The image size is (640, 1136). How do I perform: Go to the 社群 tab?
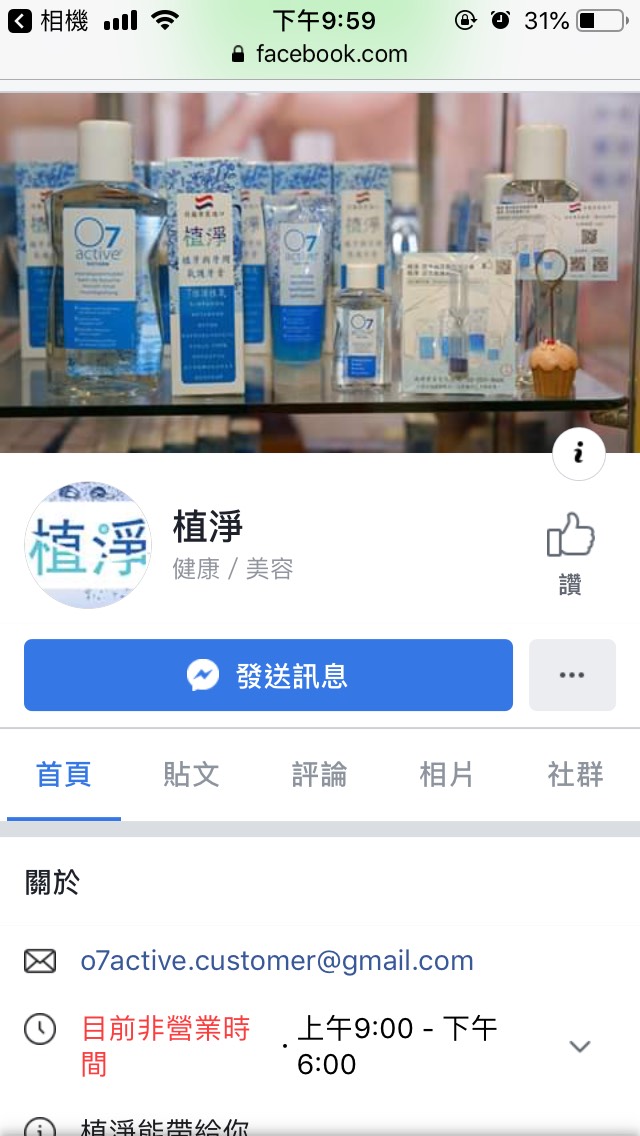pyautogui.click(x=575, y=774)
